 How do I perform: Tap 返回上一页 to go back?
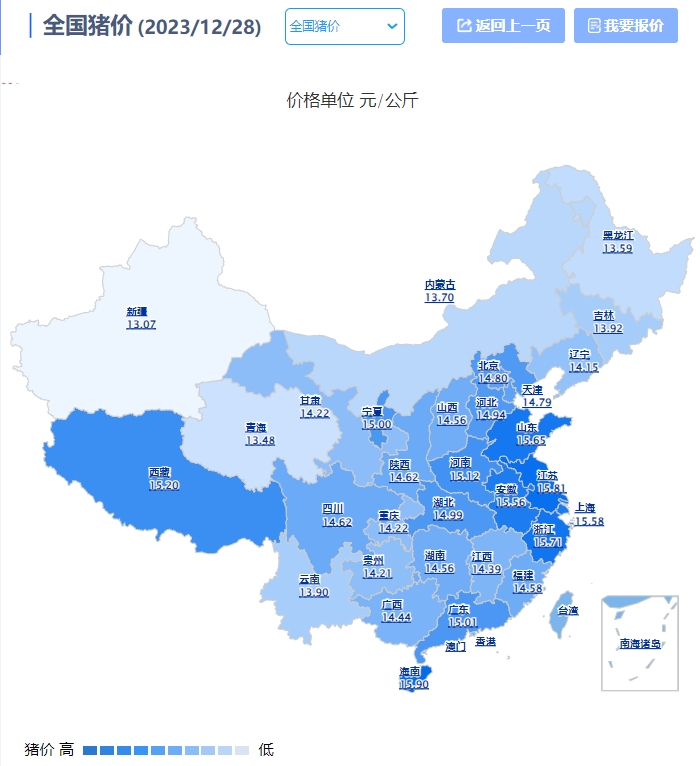pyautogui.click(x=503, y=26)
